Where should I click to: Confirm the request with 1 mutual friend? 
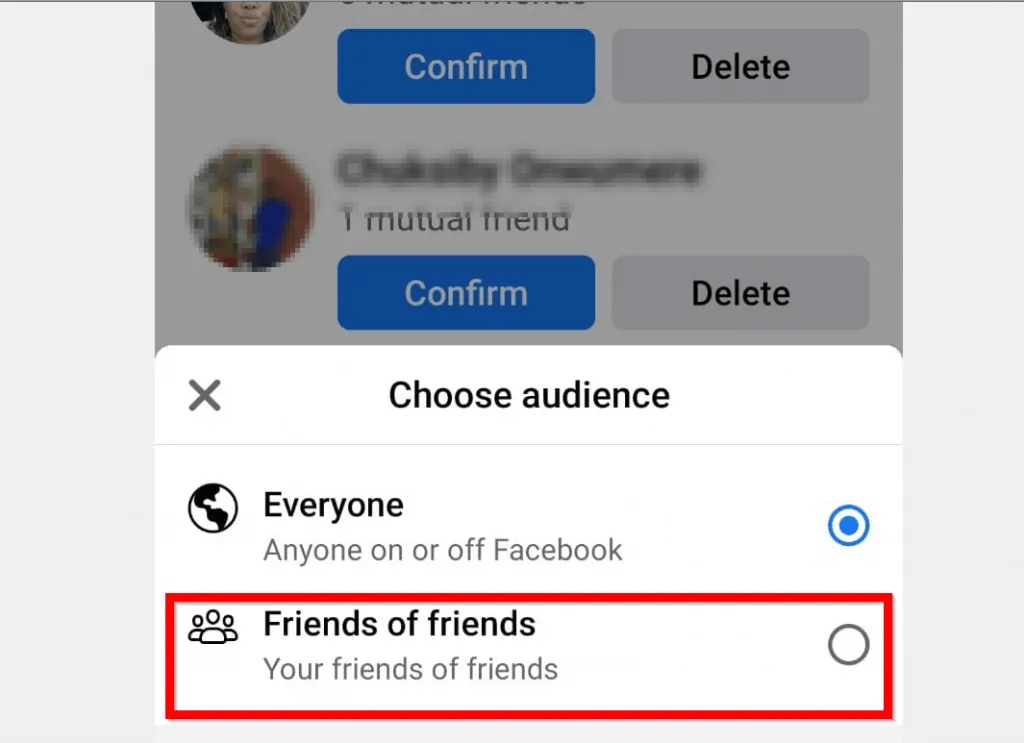click(466, 293)
